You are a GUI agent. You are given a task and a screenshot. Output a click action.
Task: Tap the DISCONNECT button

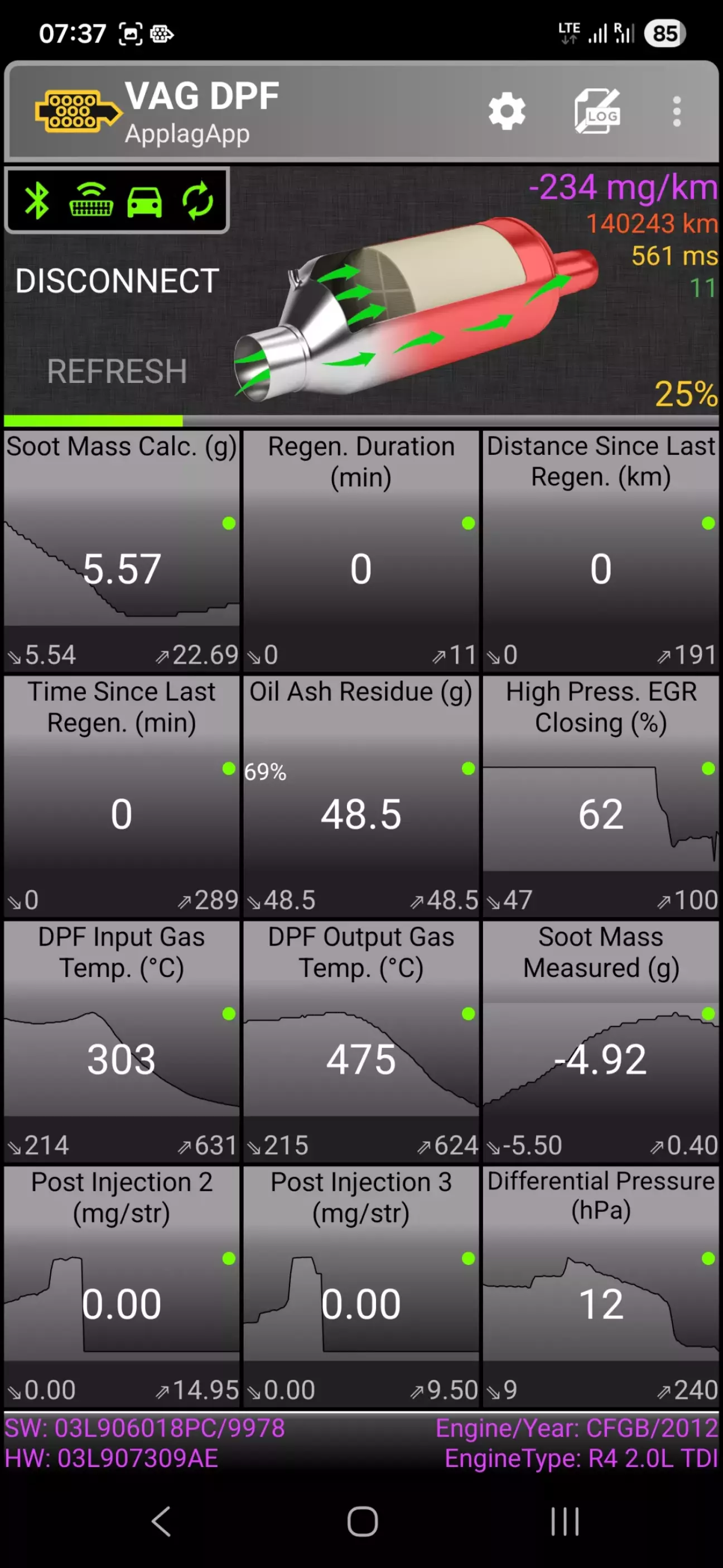coord(117,281)
